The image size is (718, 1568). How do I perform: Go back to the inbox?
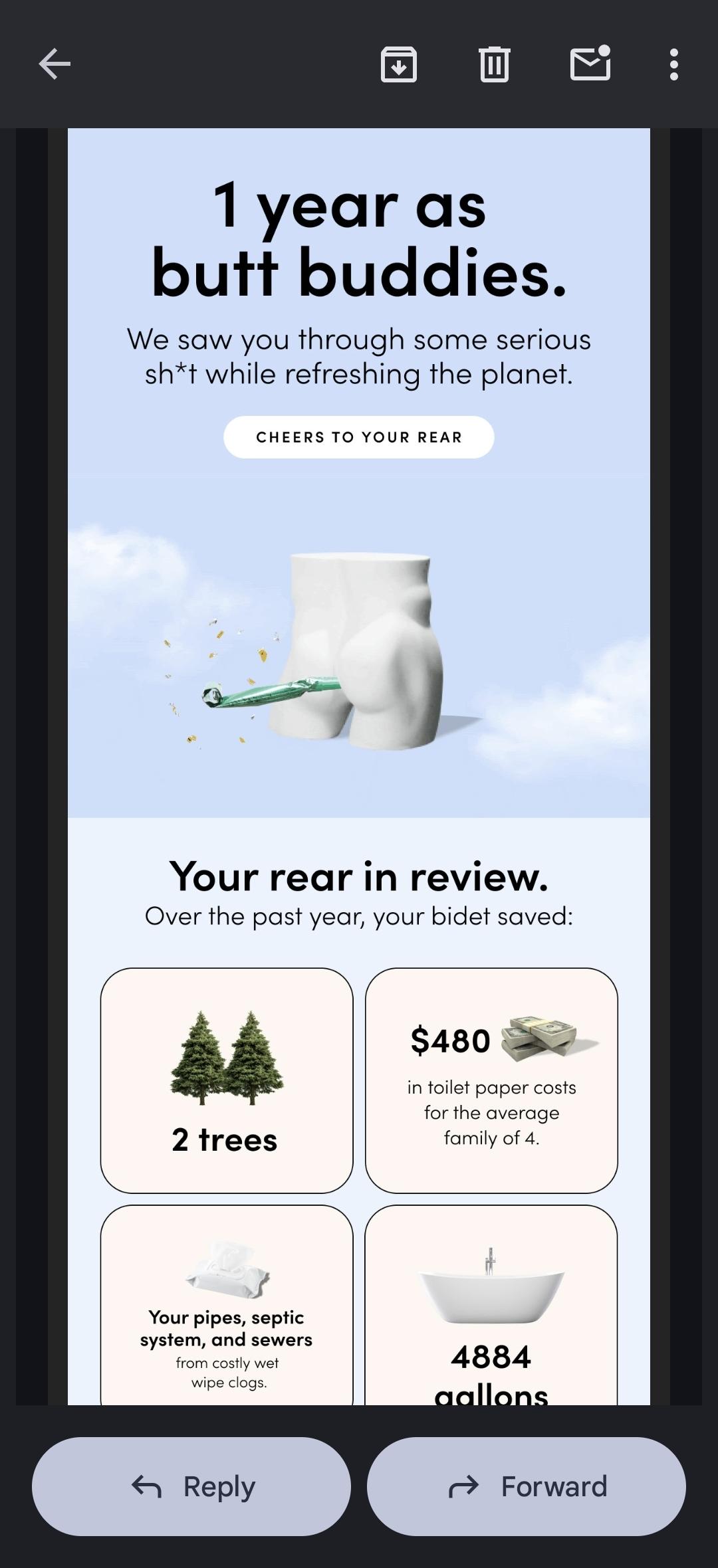point(55,64)
